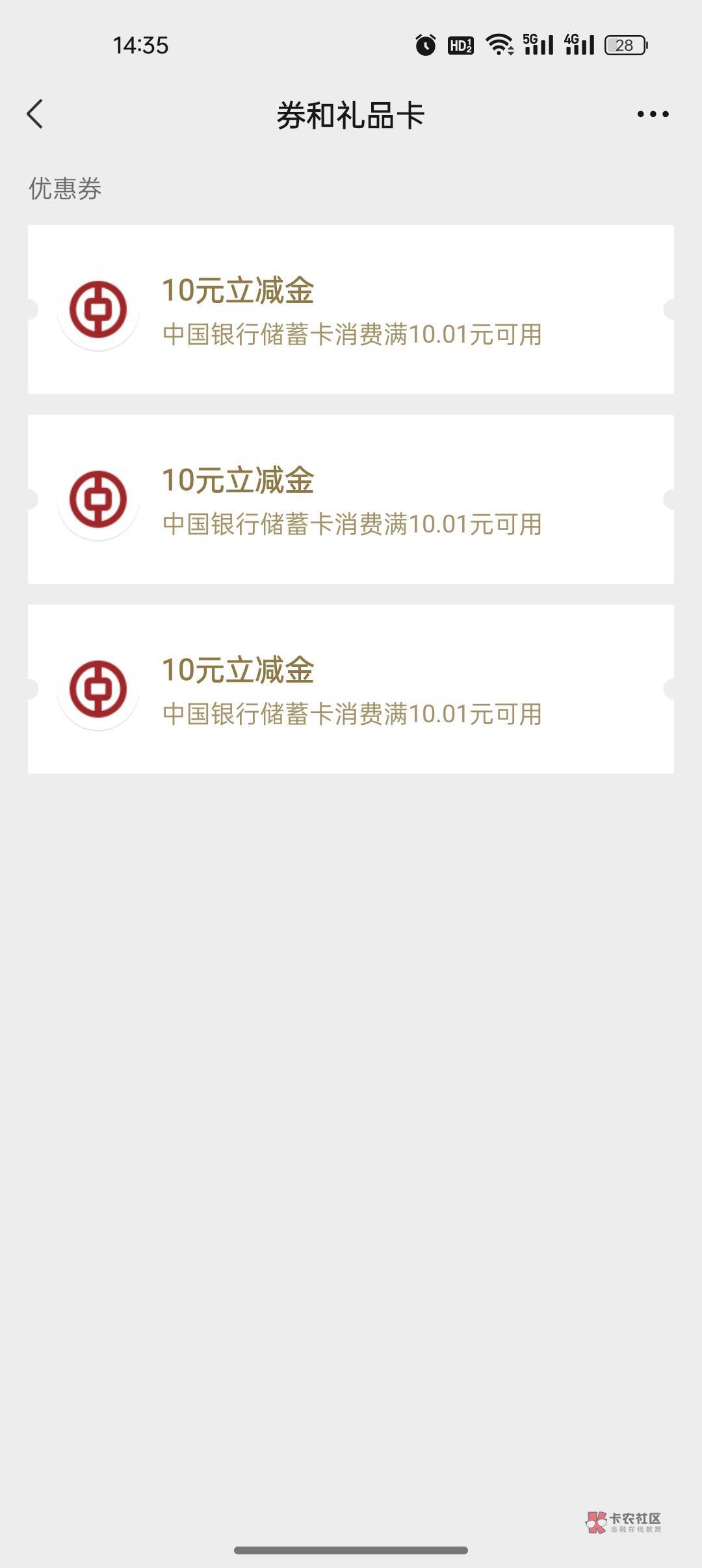The image size is (702, 1568).
Task: Open the first 10元立减金 coupon
Action: click(x=351, y=309)
